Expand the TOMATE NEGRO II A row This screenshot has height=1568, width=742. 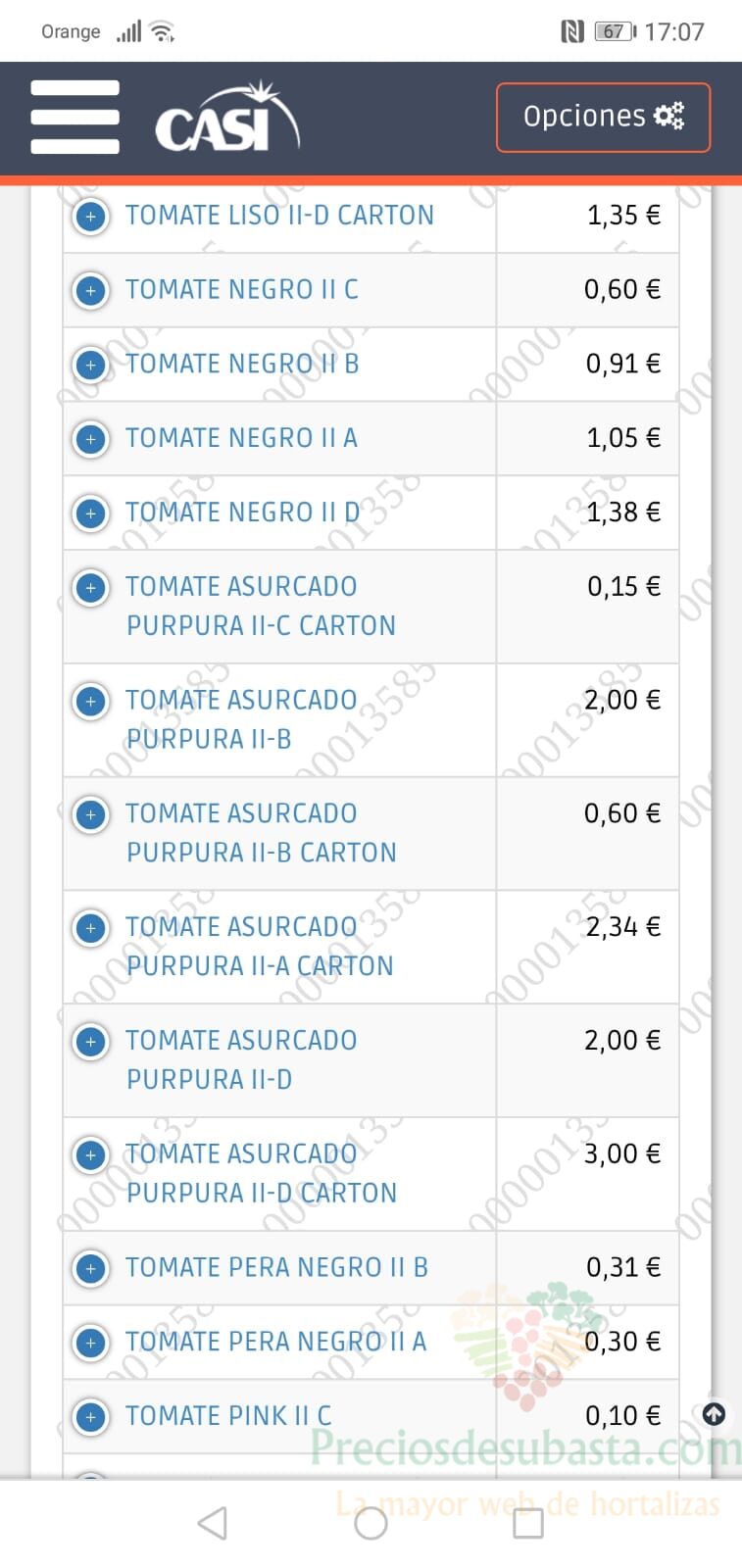tap(91, 439)
